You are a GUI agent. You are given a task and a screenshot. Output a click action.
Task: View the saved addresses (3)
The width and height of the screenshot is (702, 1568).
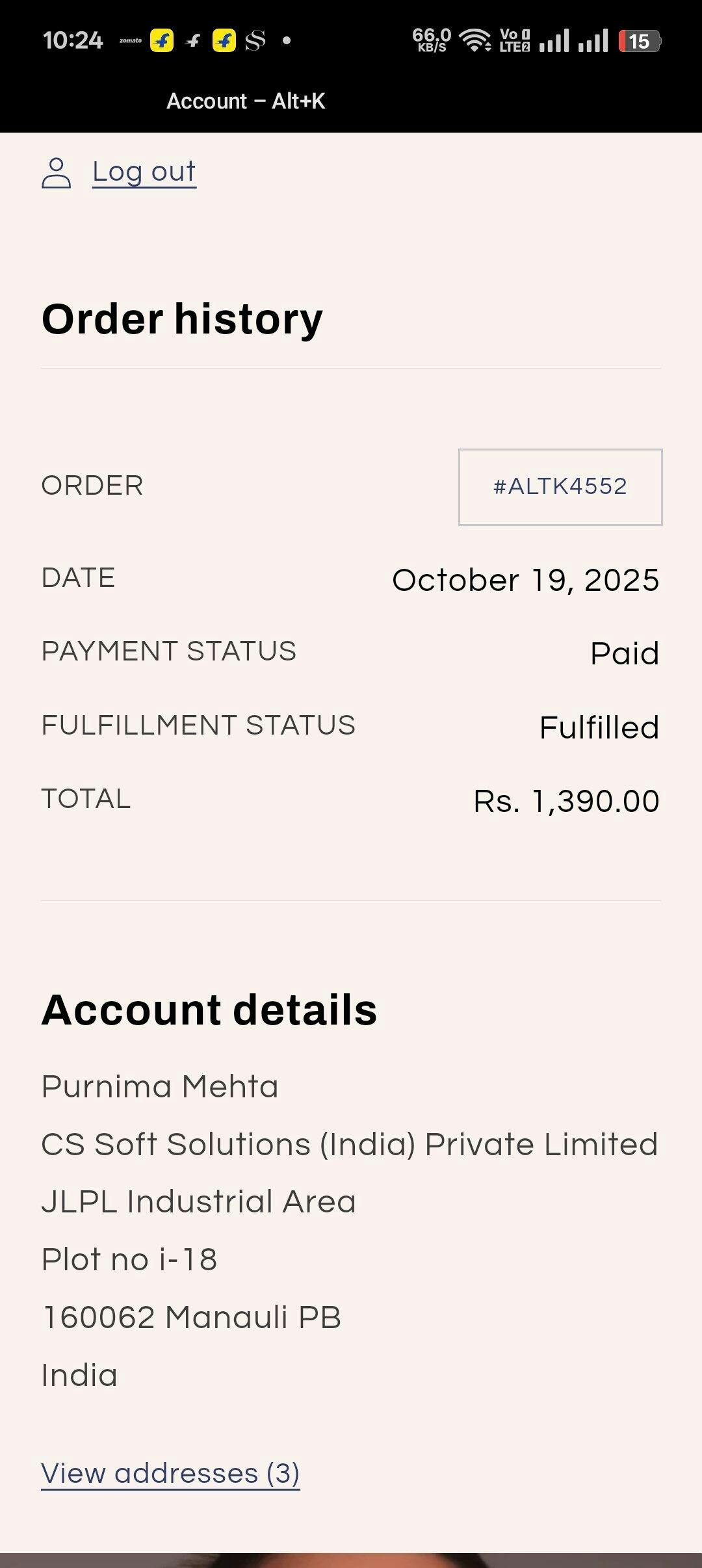tap(170, 1473)
